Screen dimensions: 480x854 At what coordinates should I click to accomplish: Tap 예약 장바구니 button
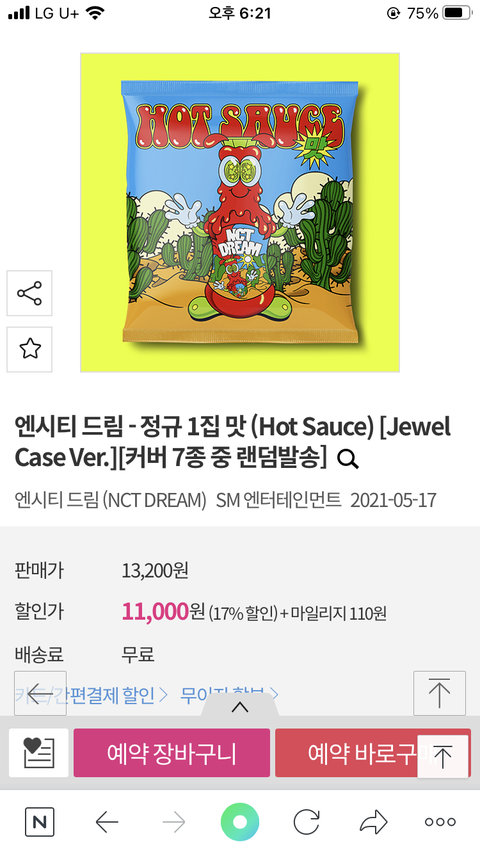[172, 753]
